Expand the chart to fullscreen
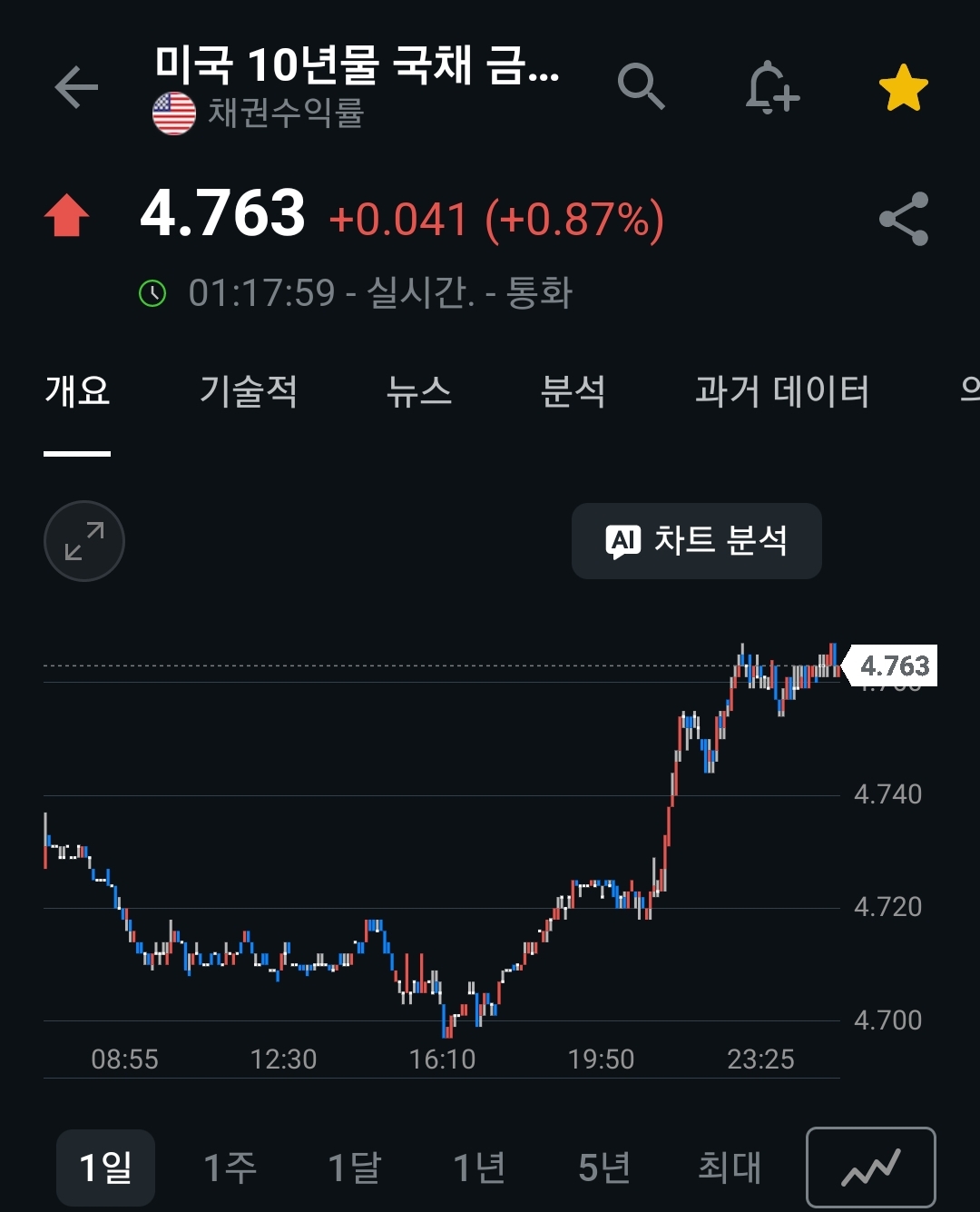 (x=84, y=541)
